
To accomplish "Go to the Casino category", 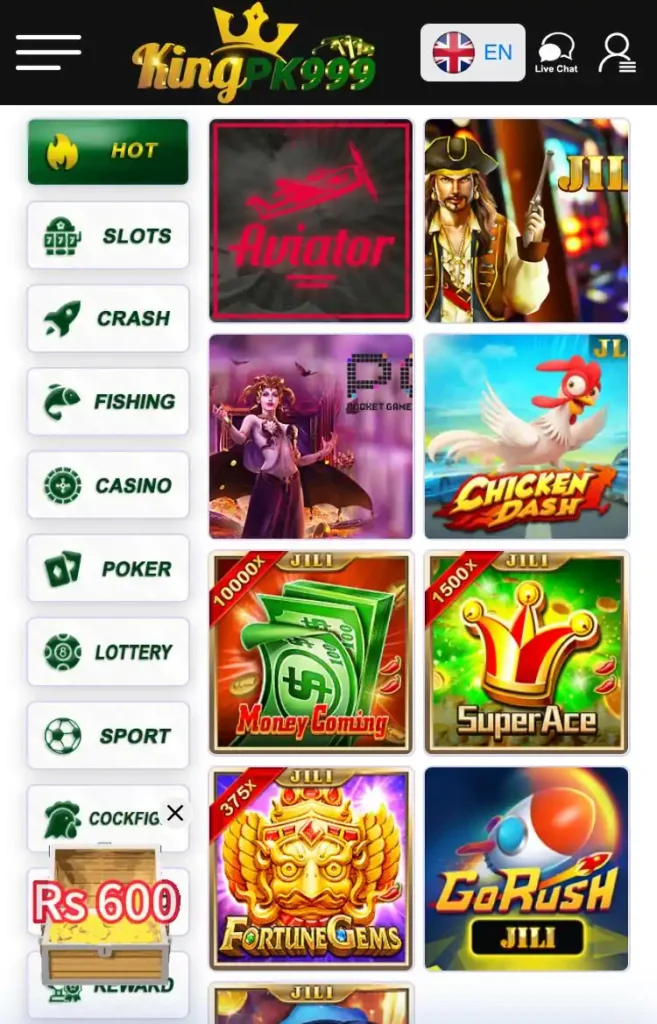I will 108,486.
